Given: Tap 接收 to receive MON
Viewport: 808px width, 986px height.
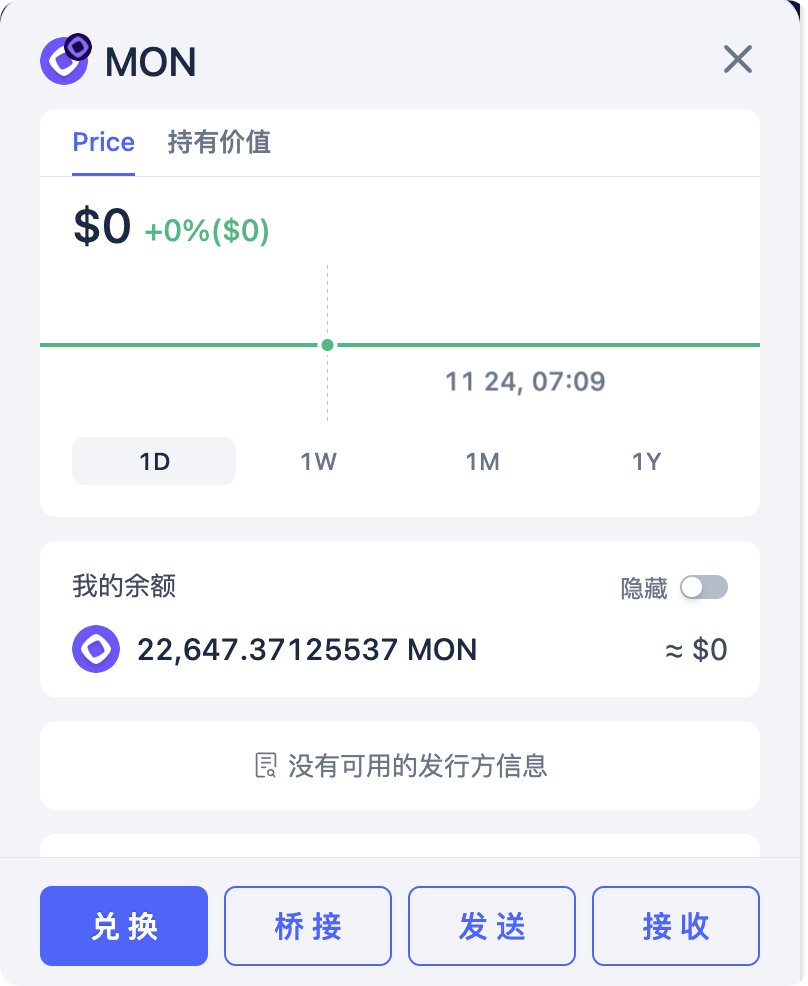Looking at the screenshot, I should point(676,926).
